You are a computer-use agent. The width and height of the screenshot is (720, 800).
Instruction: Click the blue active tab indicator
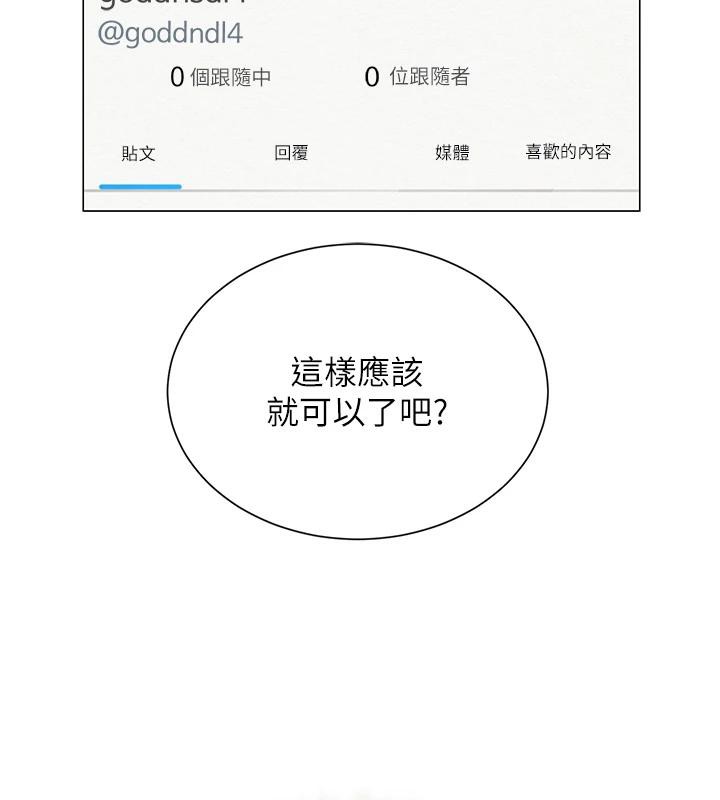point(141,186)
